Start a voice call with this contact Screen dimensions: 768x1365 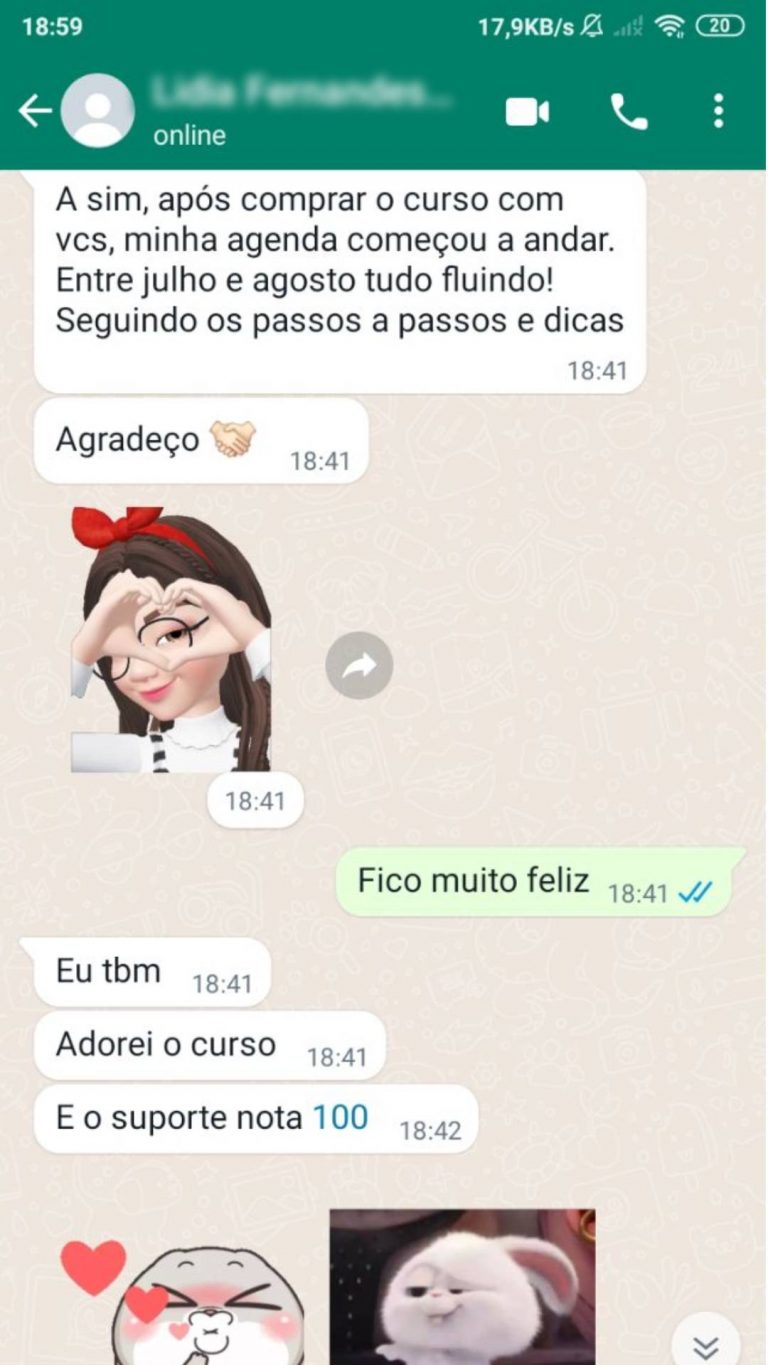click(x=629, y=112)
